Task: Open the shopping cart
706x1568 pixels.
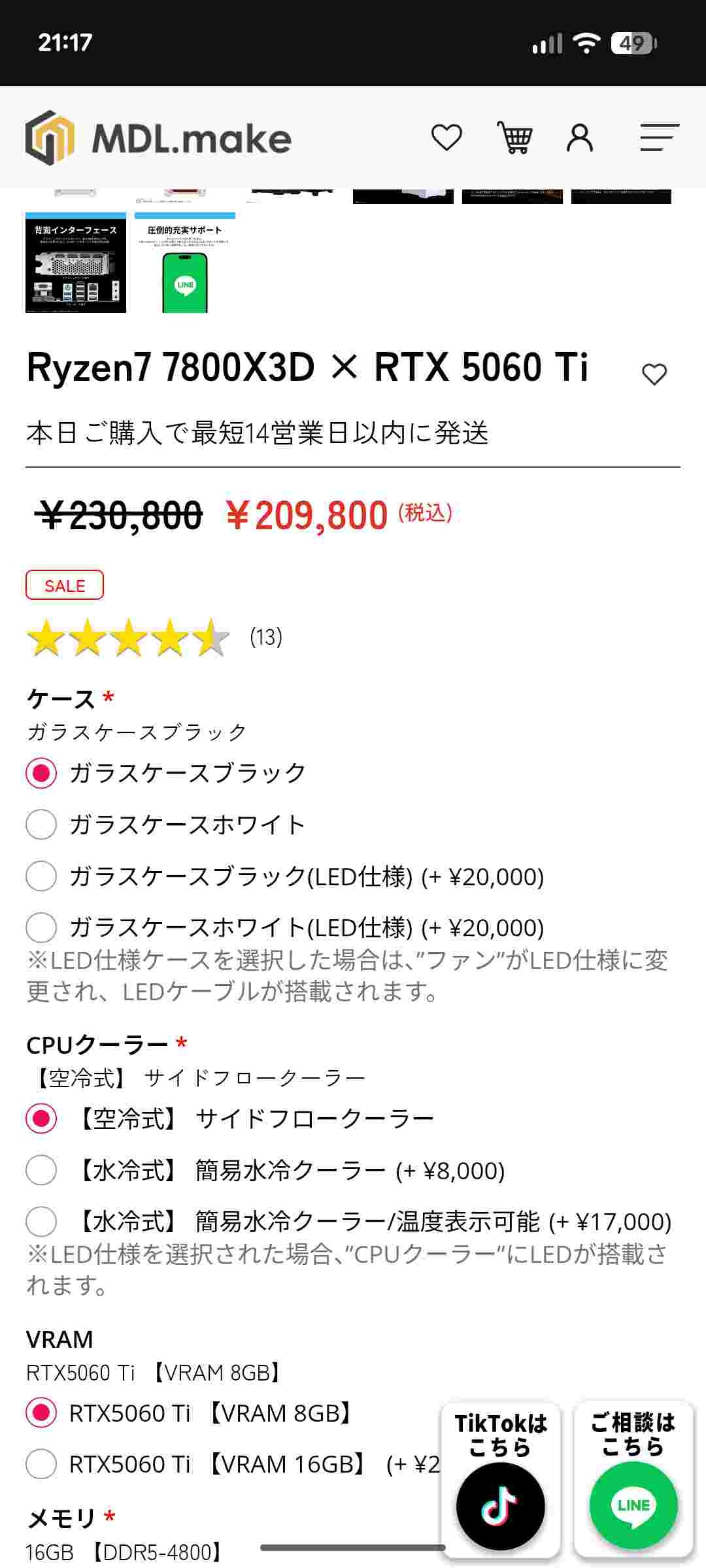Action: tap(515, 138)
